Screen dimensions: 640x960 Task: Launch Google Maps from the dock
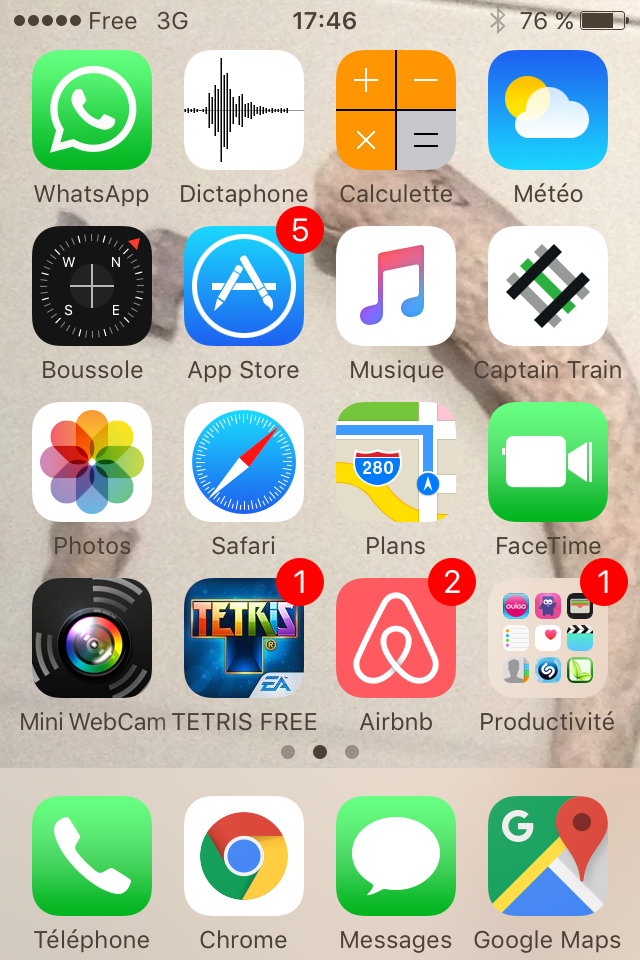tap(548, 856)
